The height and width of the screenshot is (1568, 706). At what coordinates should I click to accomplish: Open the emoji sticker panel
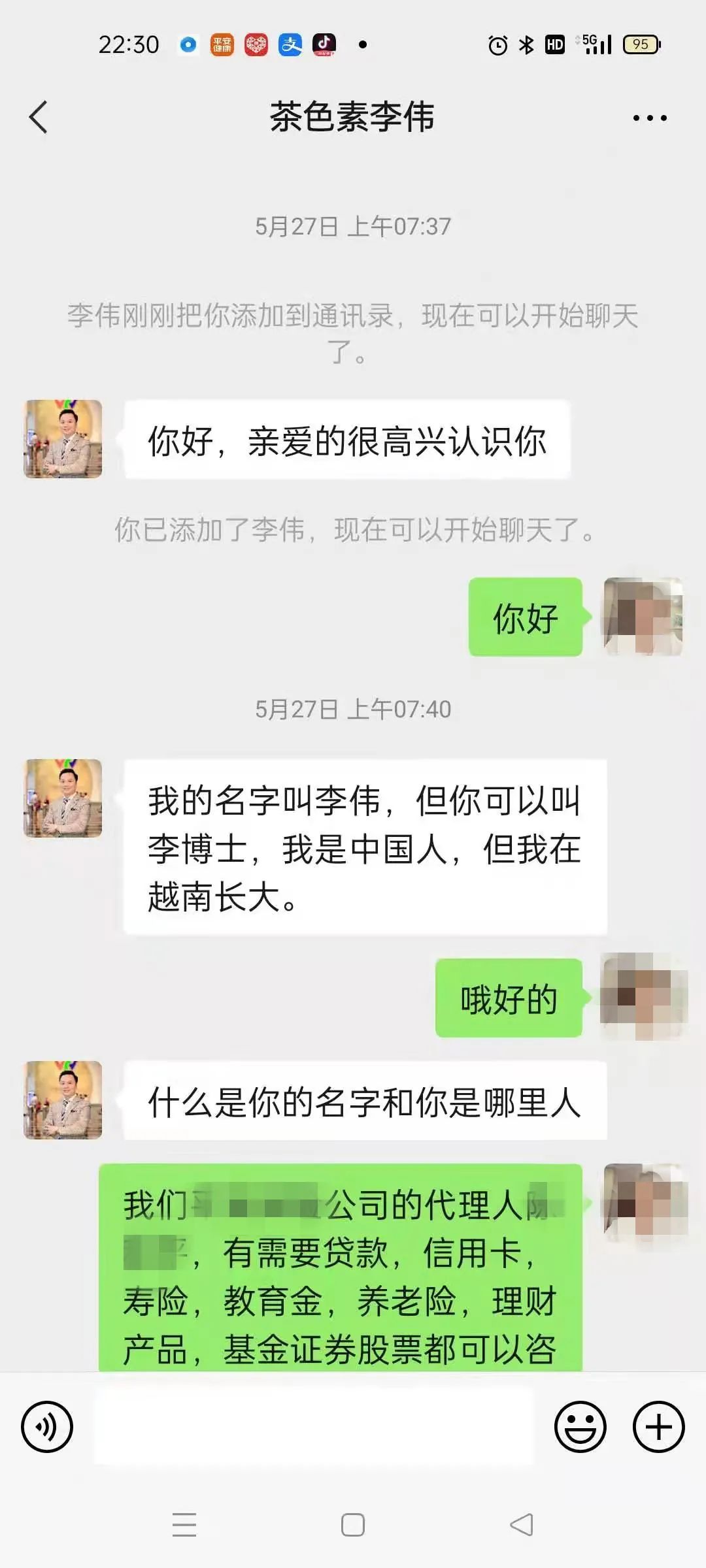point(580,1427)
